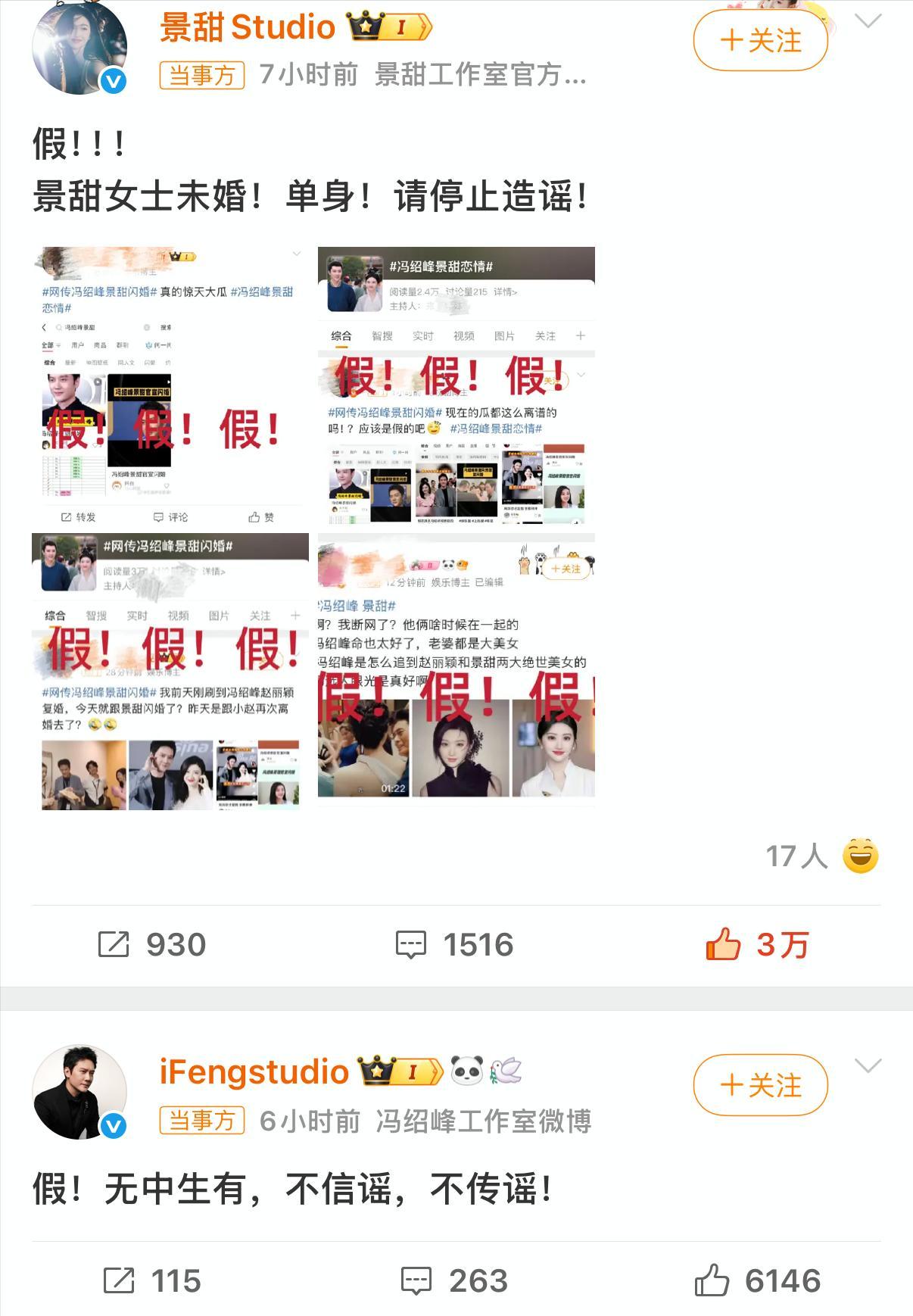This screenshot has width=913, height=1316.
Task: Repost 景甜 Studio post with 930 shares
Action: (152, 944)
